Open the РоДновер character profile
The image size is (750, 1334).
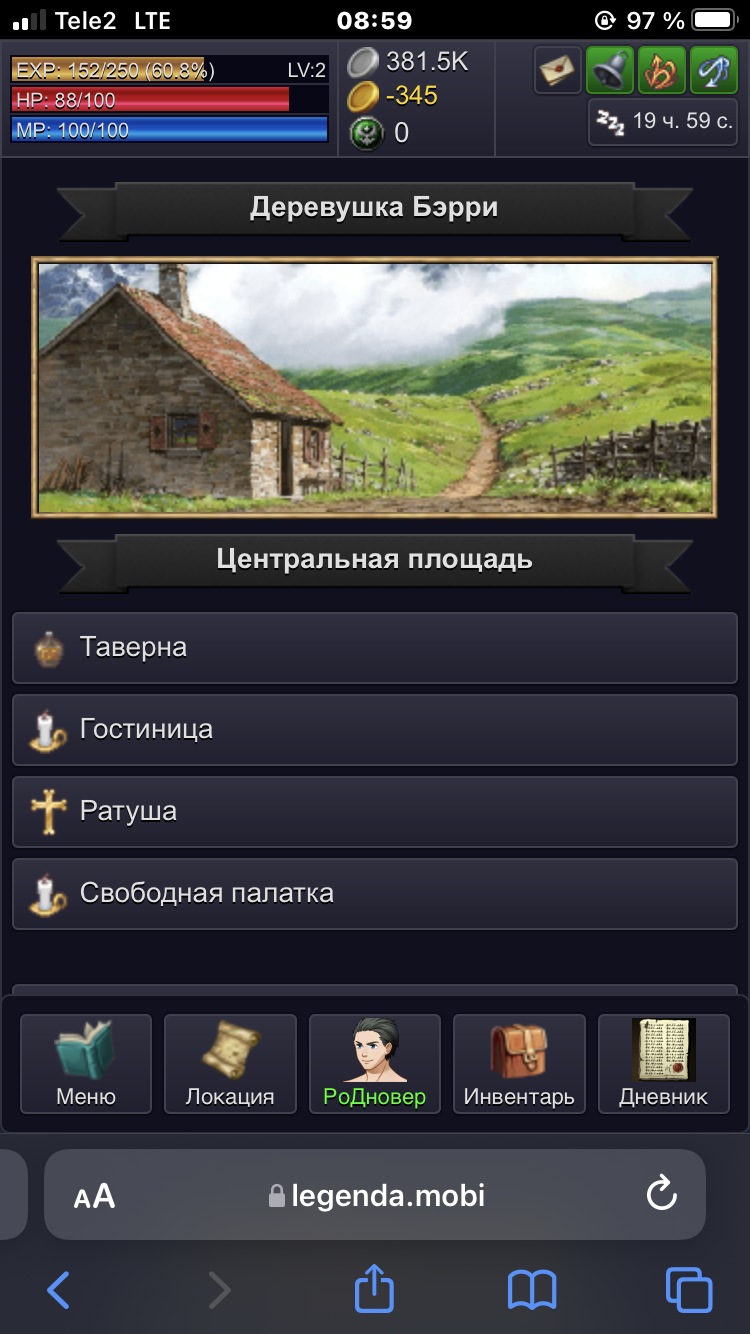click(x=375, y=1064)
